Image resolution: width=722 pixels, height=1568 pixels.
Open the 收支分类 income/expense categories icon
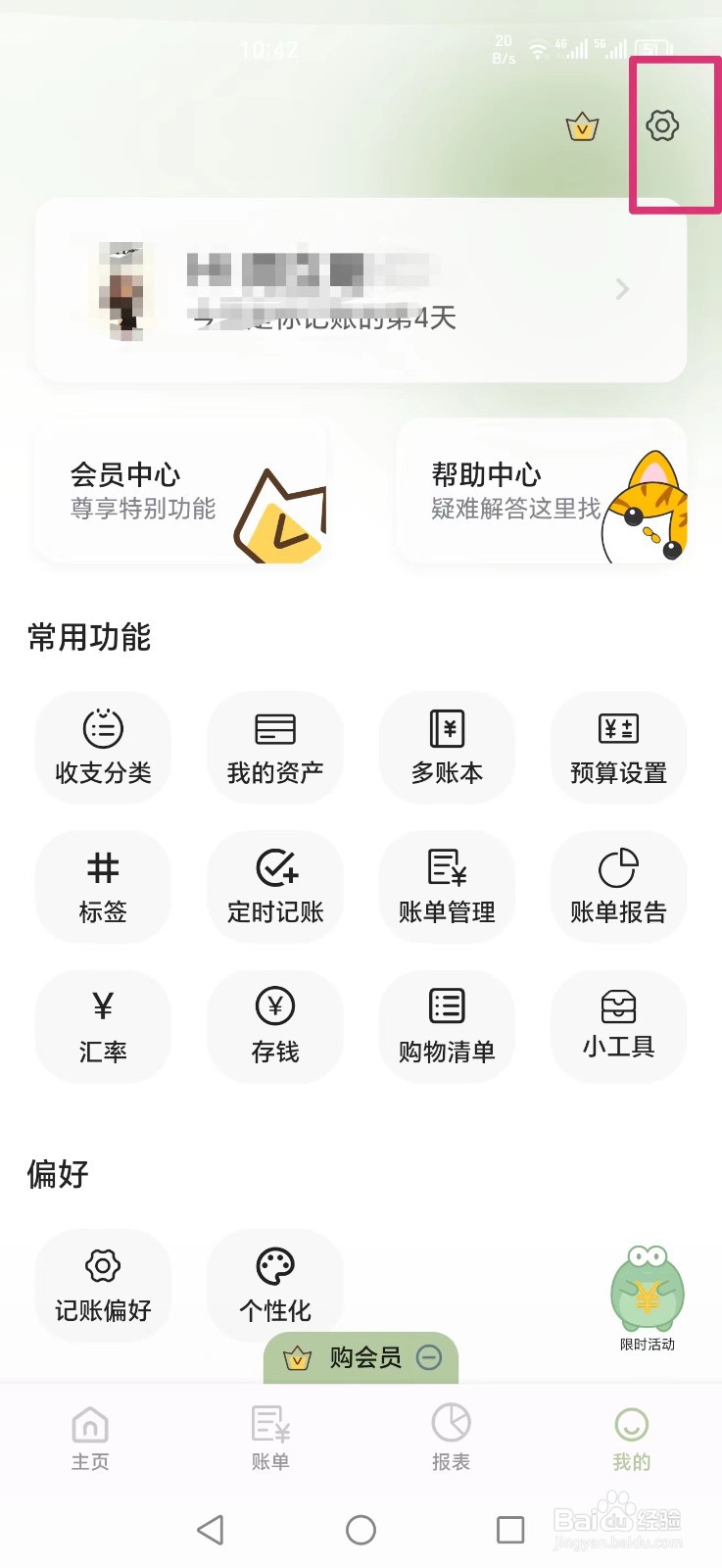103,748
